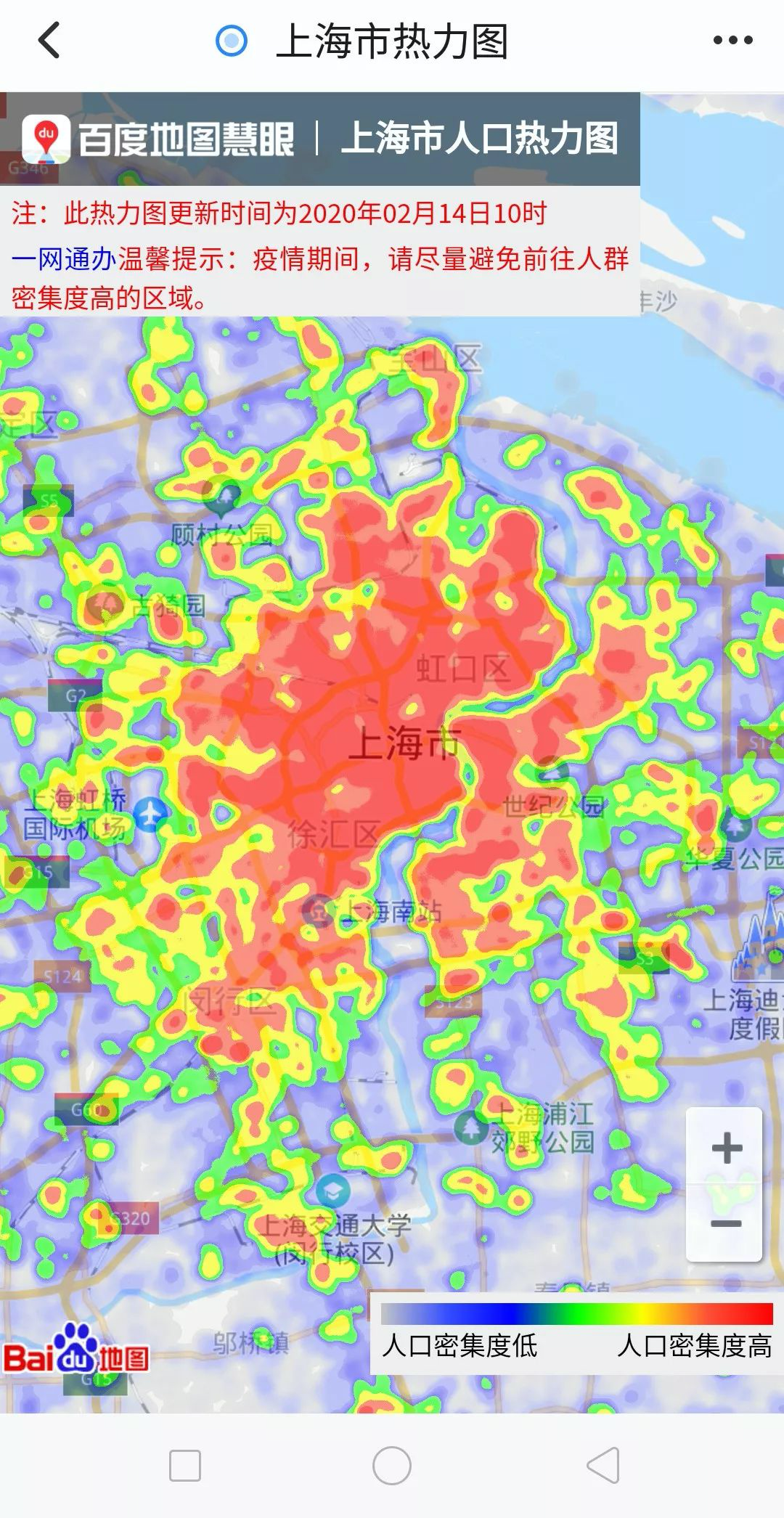784x1518 pixels.
Task: Tap the Baidu logo in the corner
Action: 76,1355
